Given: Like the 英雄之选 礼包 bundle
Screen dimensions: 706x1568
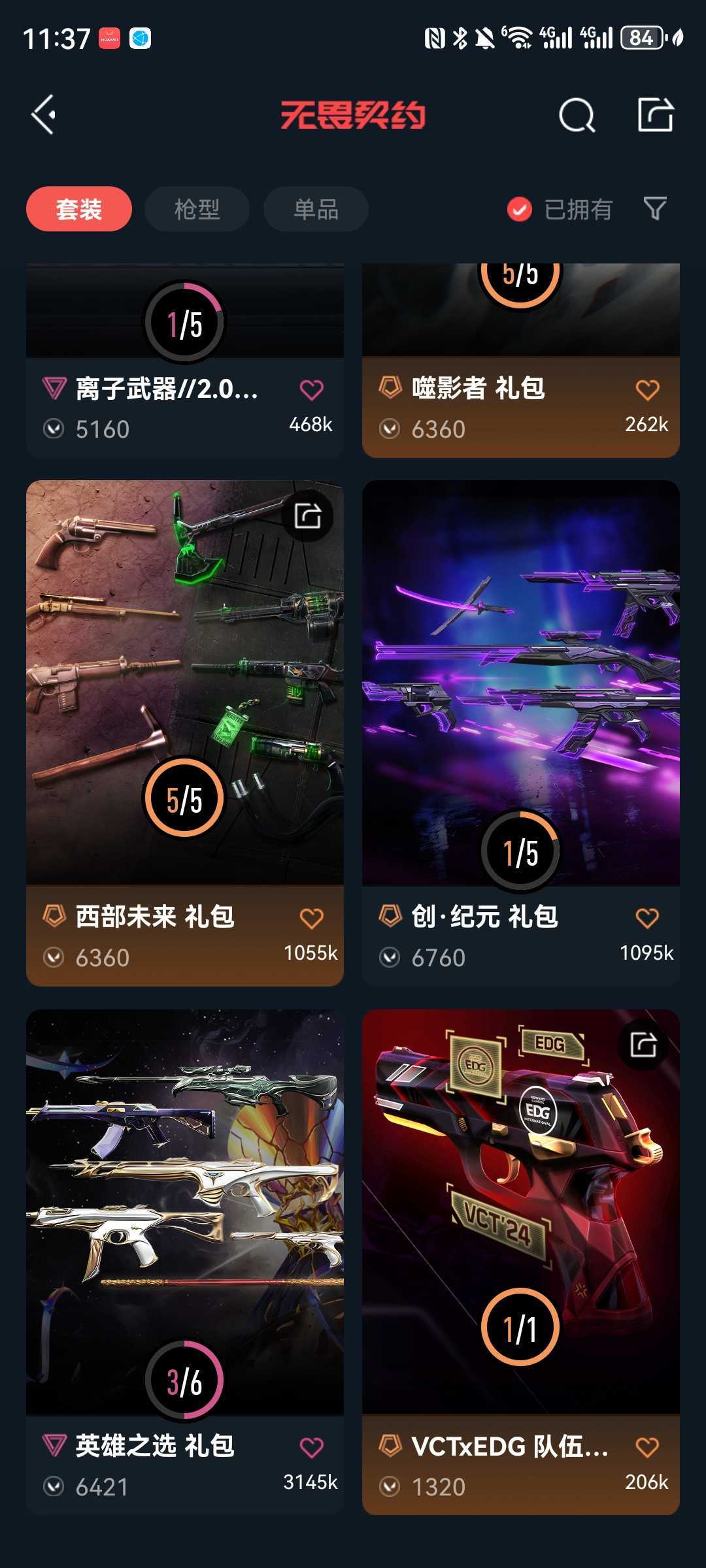Looking at the screenshot, I should click(x=312, y=1448).
